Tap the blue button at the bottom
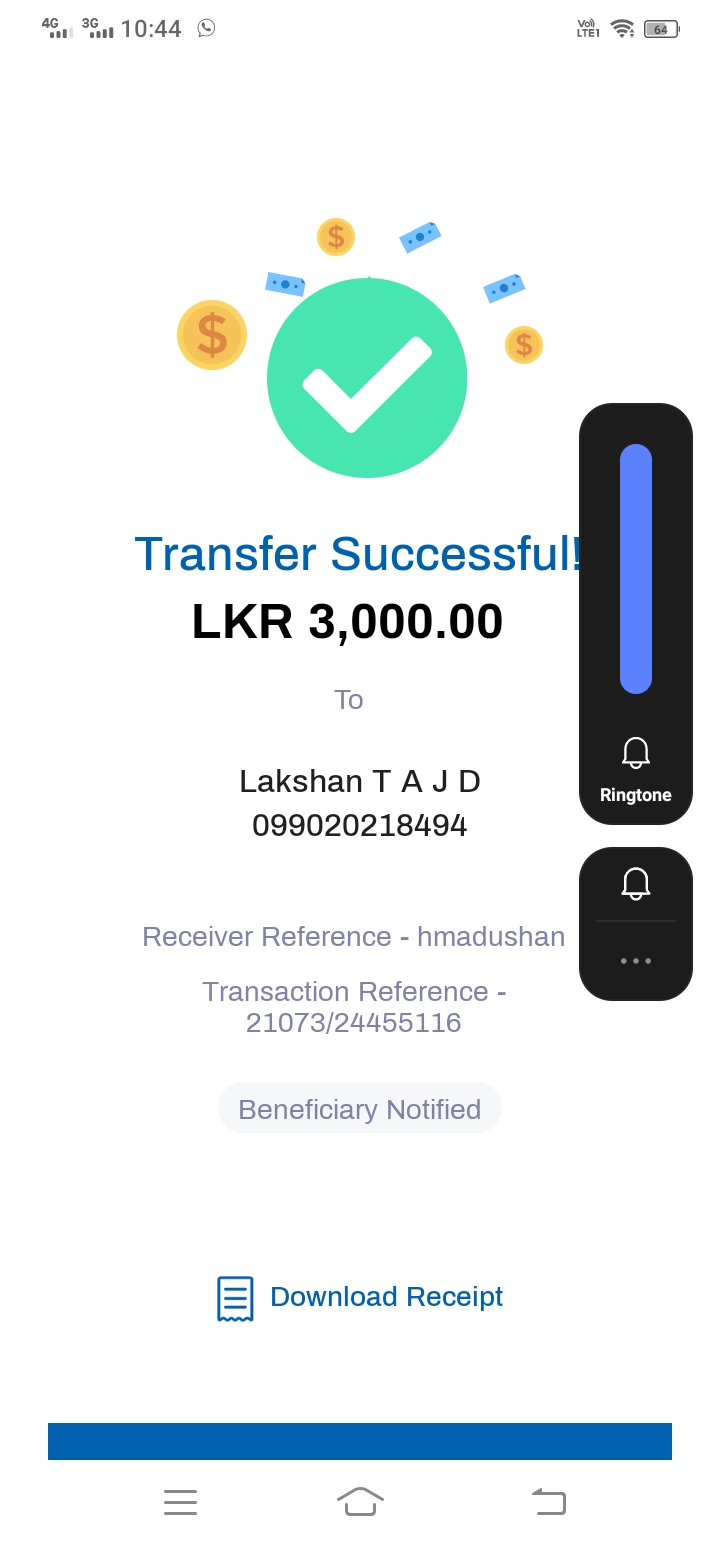This screenshot has height=1544, width=720. coord(360,1441)
